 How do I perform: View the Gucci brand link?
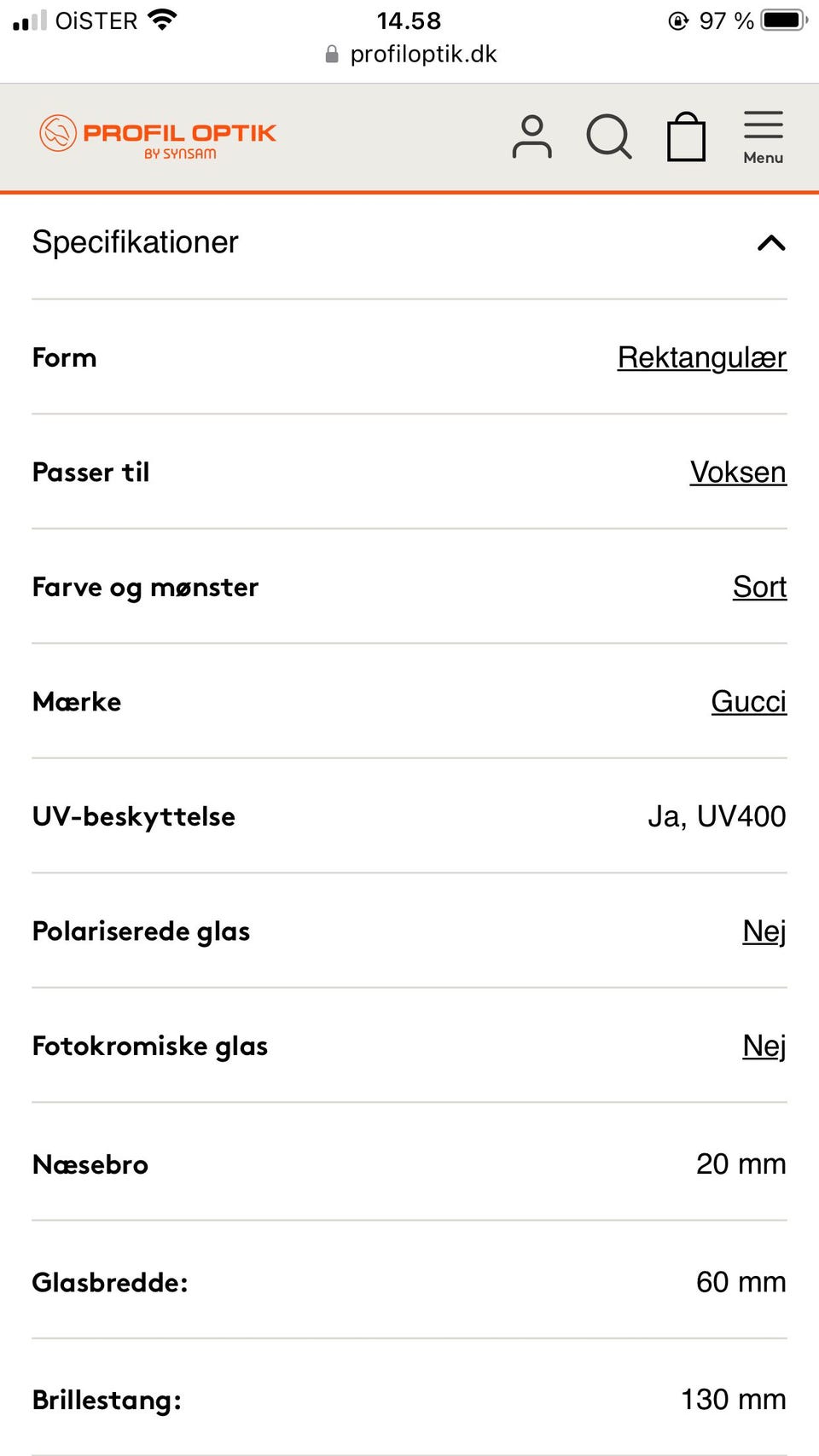(x=748, y=701)
